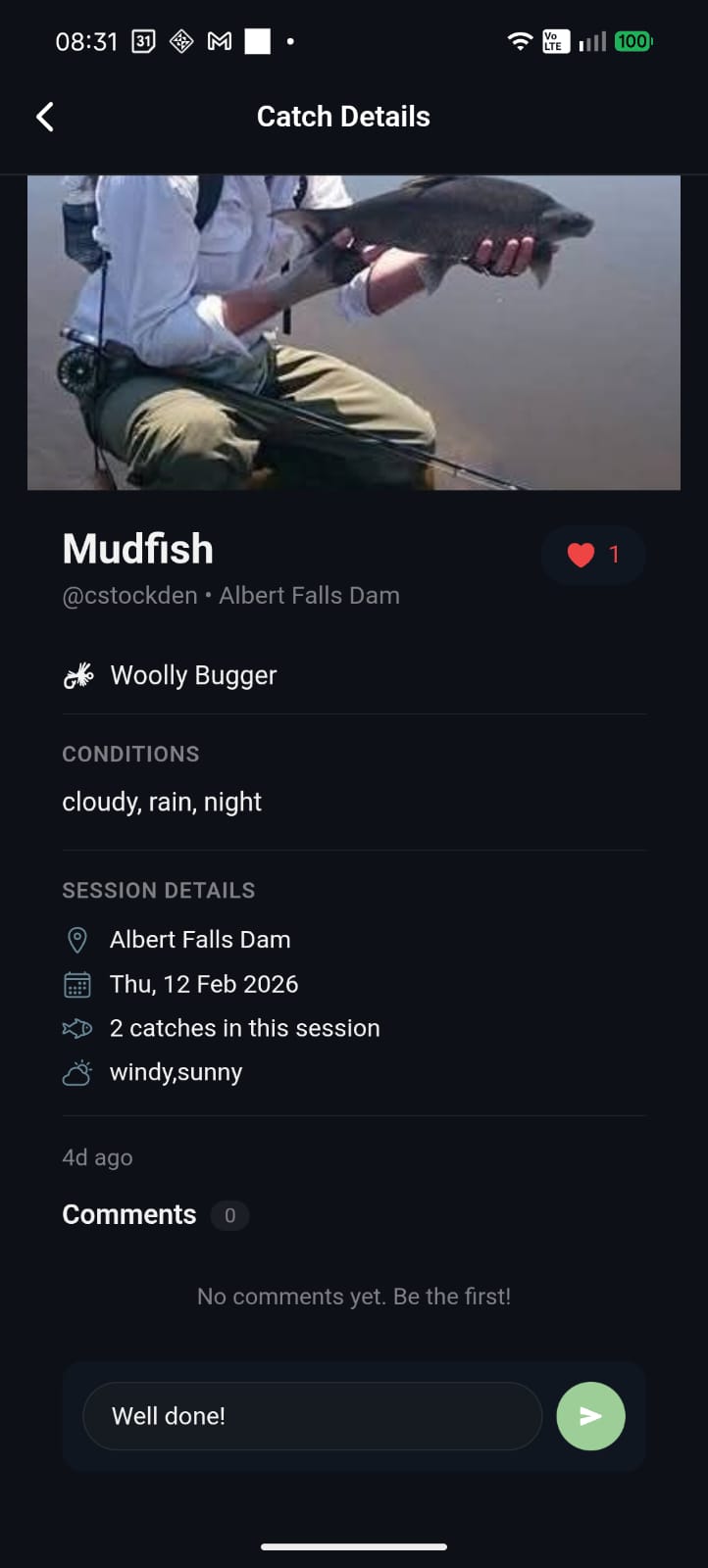
Task: Open the Mudfish catch photo
Action: click(x=353, y=332)
